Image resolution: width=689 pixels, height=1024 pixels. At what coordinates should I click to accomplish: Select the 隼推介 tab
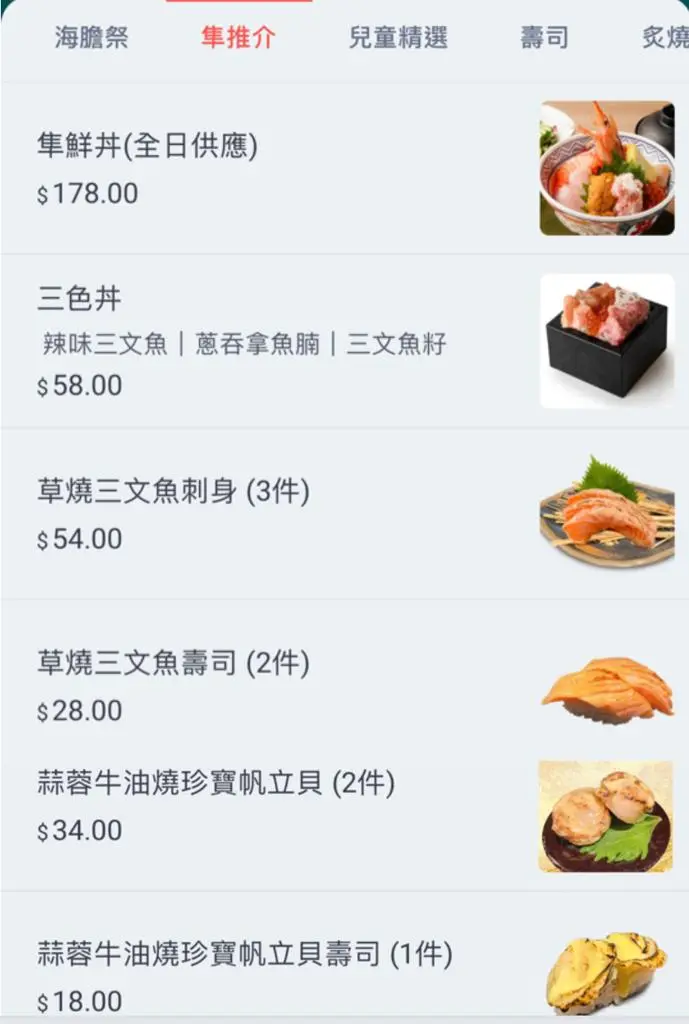pos(238,39)
